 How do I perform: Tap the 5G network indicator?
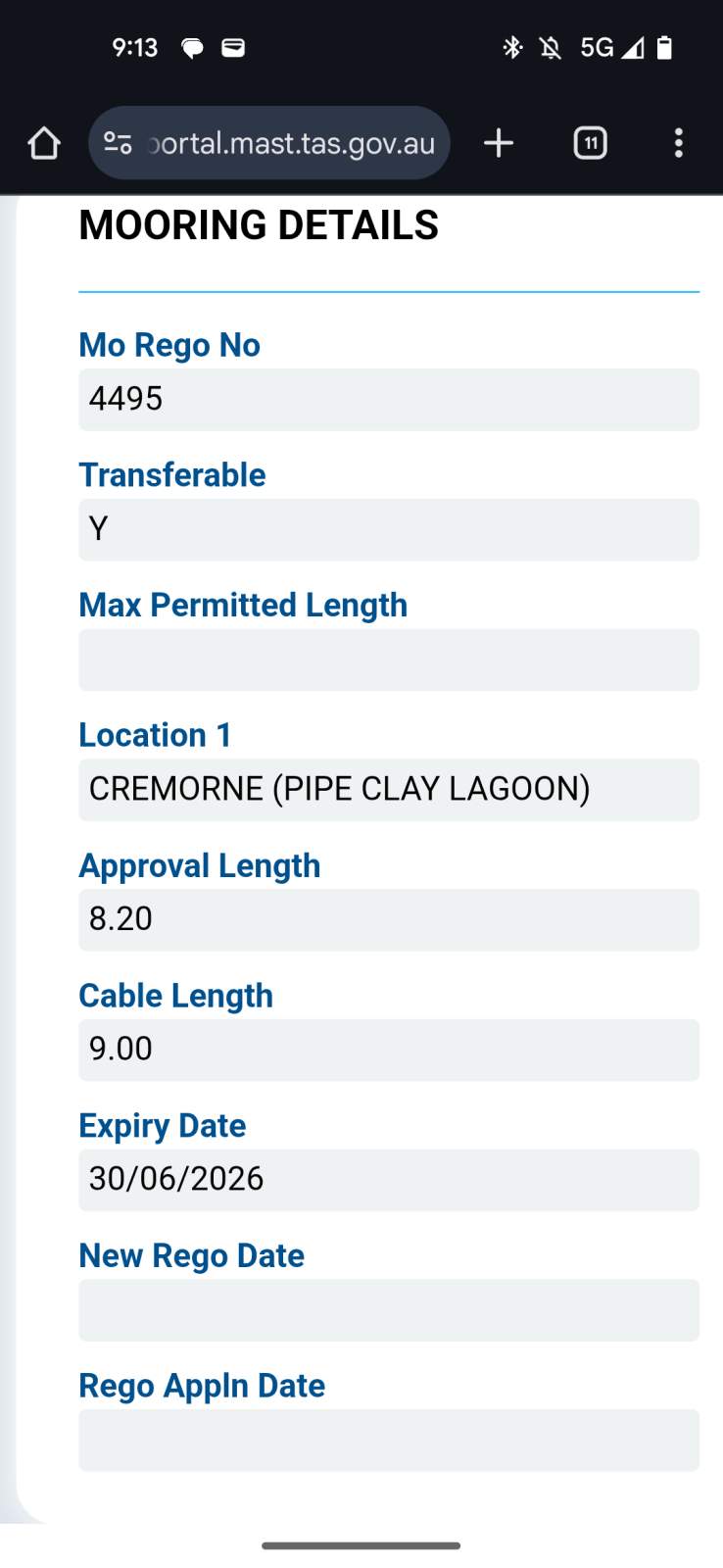point(595,47)
